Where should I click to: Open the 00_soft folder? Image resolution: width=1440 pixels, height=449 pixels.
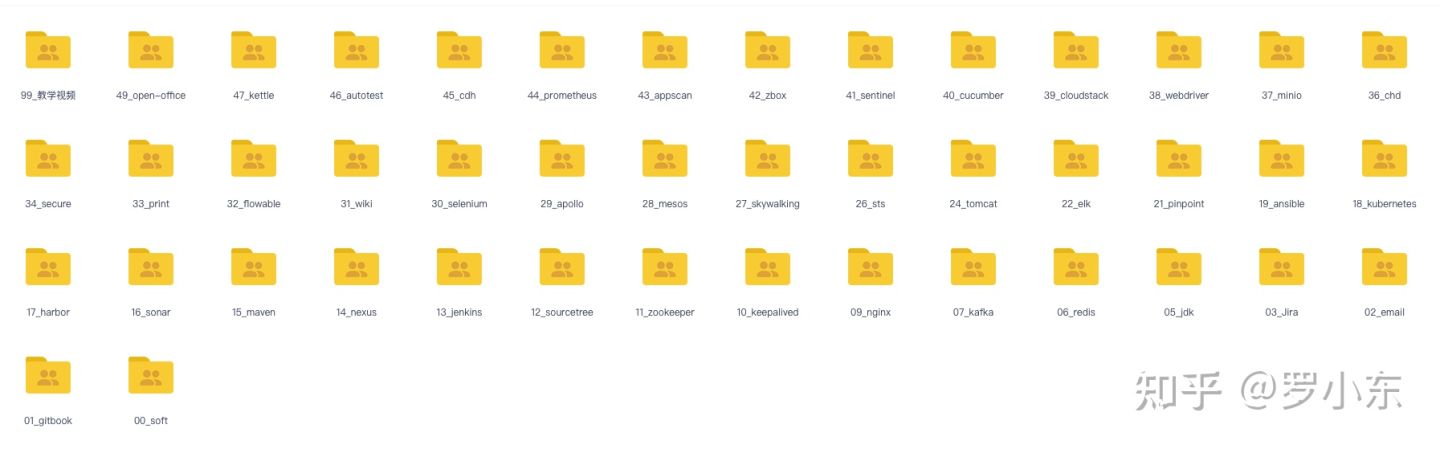151,376
